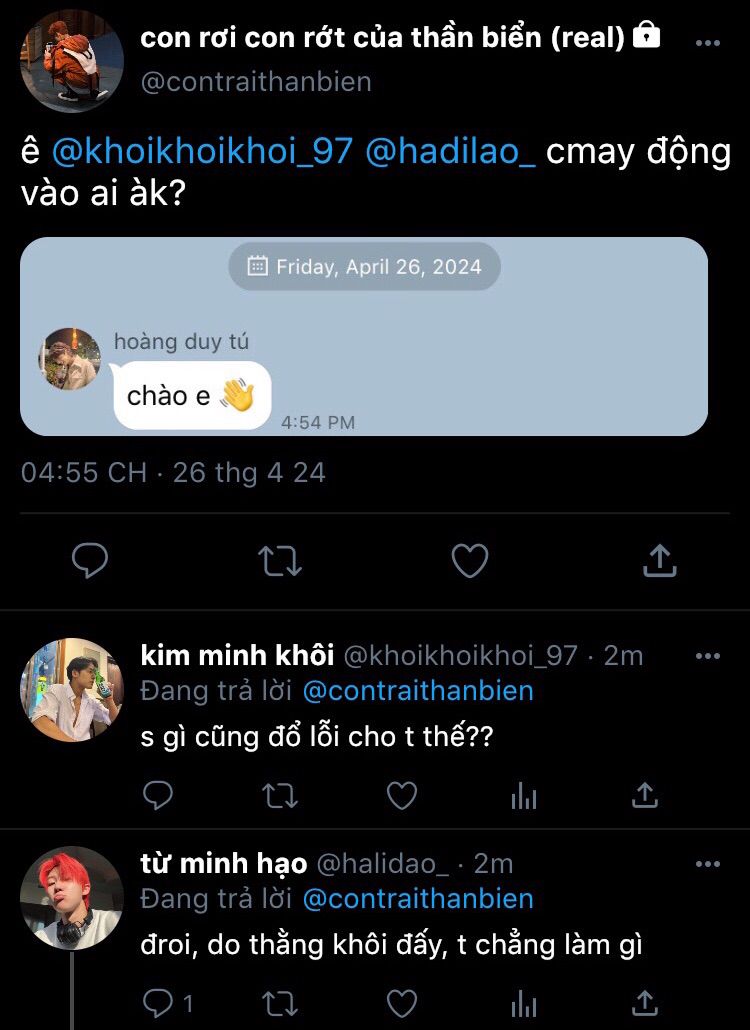Share the main tweet

click(659, 561)
